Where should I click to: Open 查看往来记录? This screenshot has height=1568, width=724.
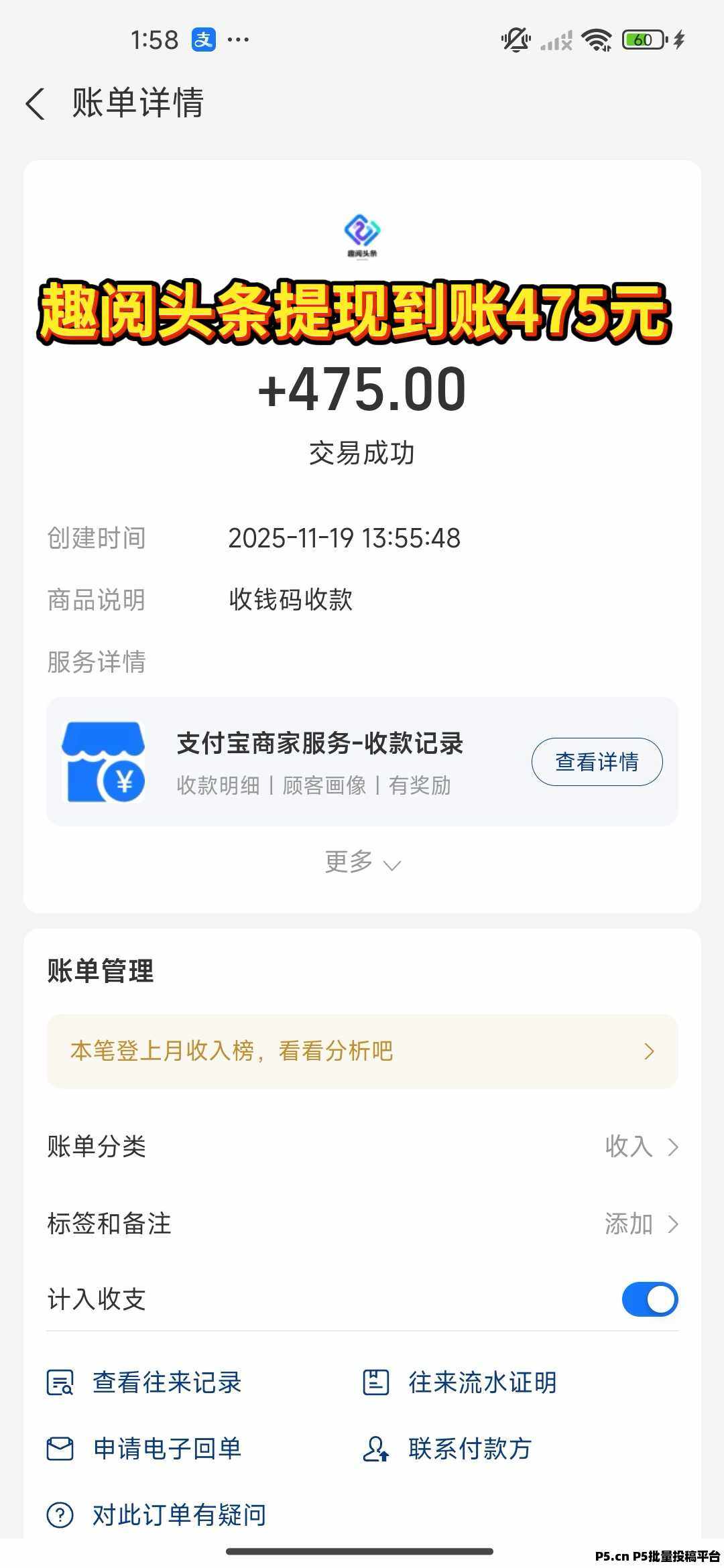[166, 1382]
